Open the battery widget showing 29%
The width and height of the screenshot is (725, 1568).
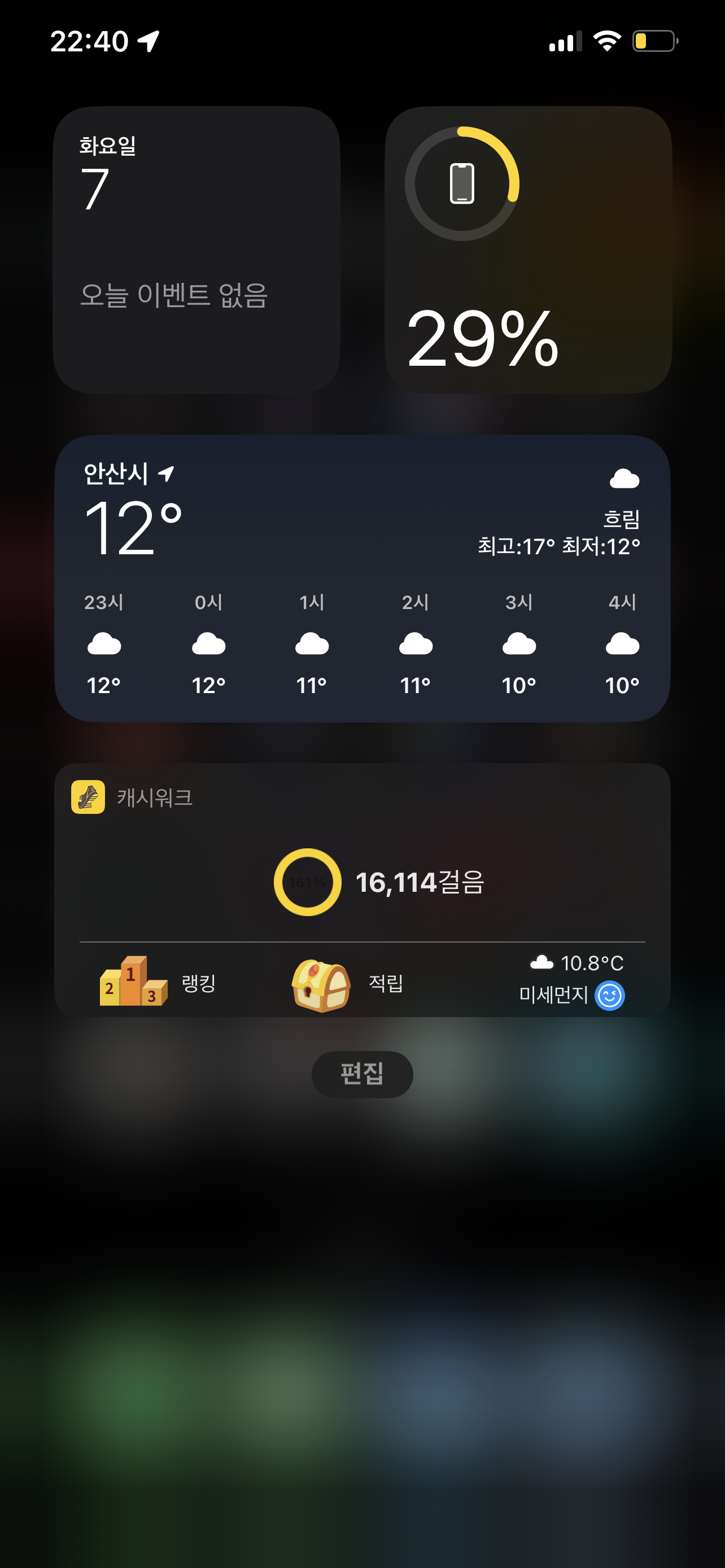click(528, 249)
